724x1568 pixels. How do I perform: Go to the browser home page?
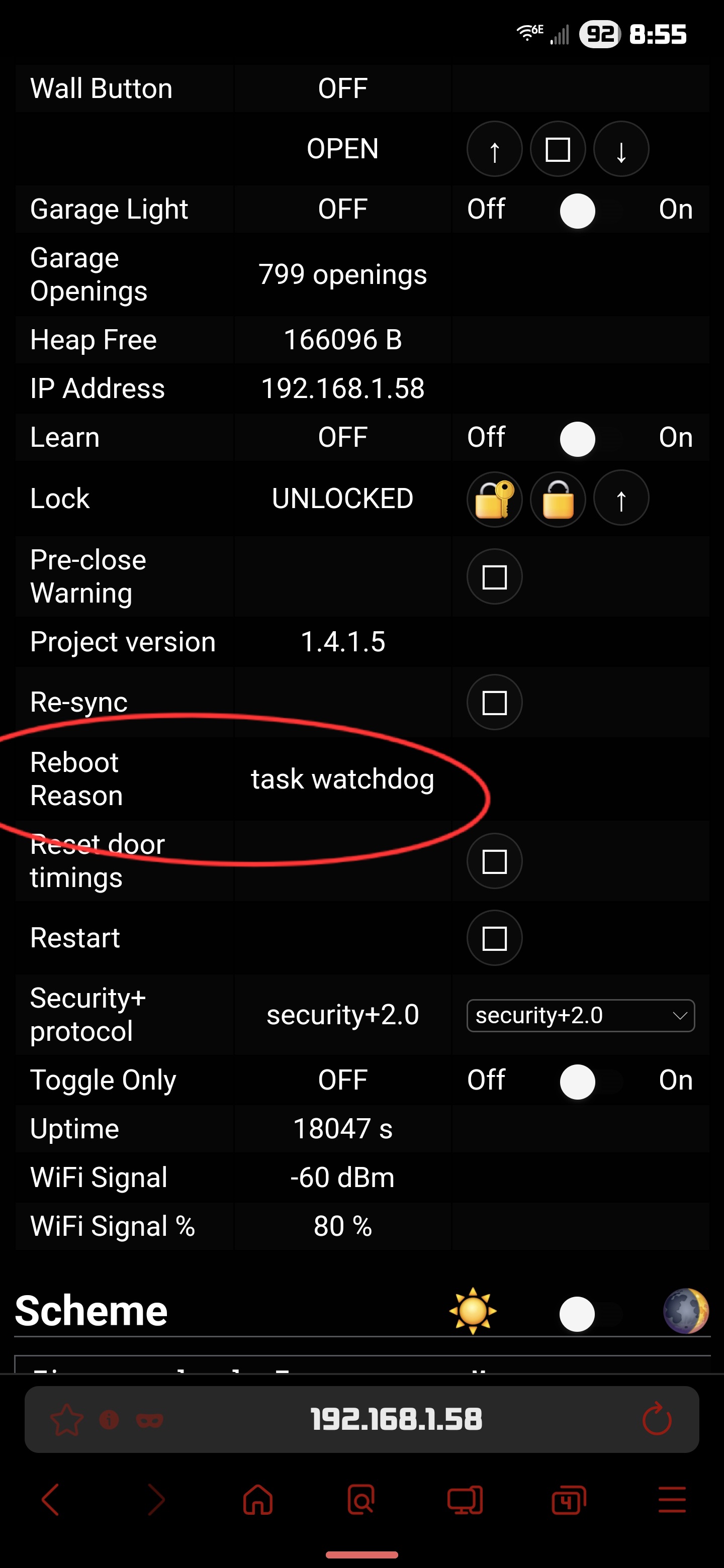click(257, 1499)
